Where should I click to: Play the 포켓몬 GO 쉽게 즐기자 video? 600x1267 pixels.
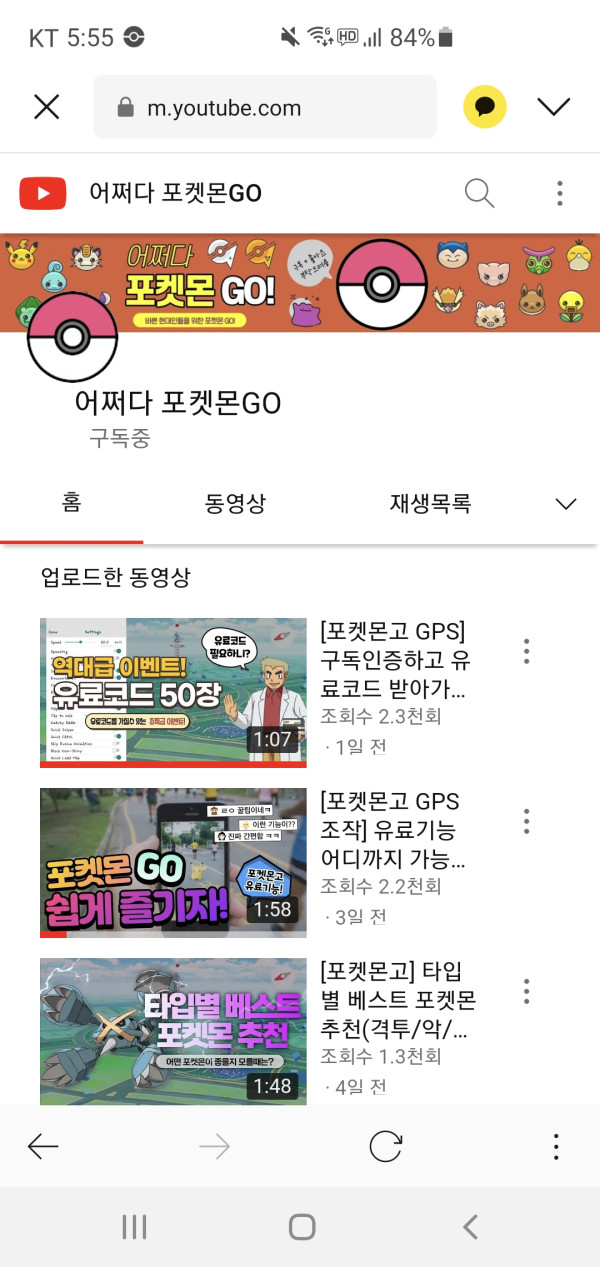click(x=173, y=862)
